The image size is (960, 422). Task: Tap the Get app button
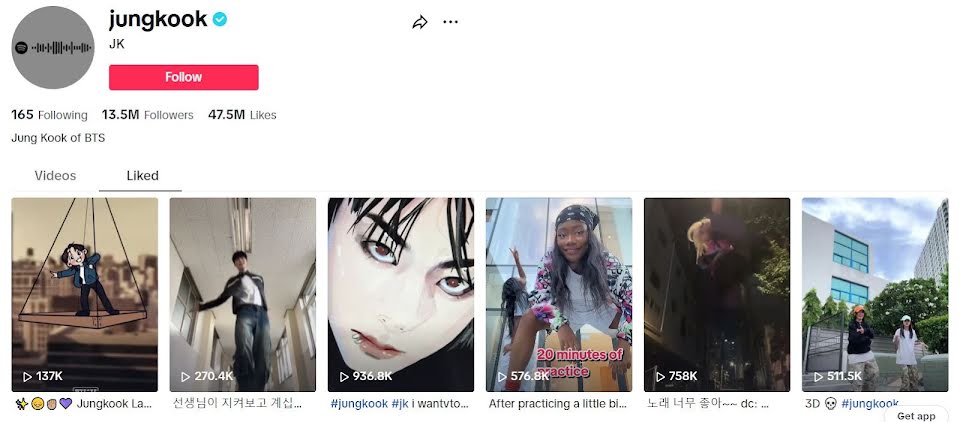coord(915,415)
